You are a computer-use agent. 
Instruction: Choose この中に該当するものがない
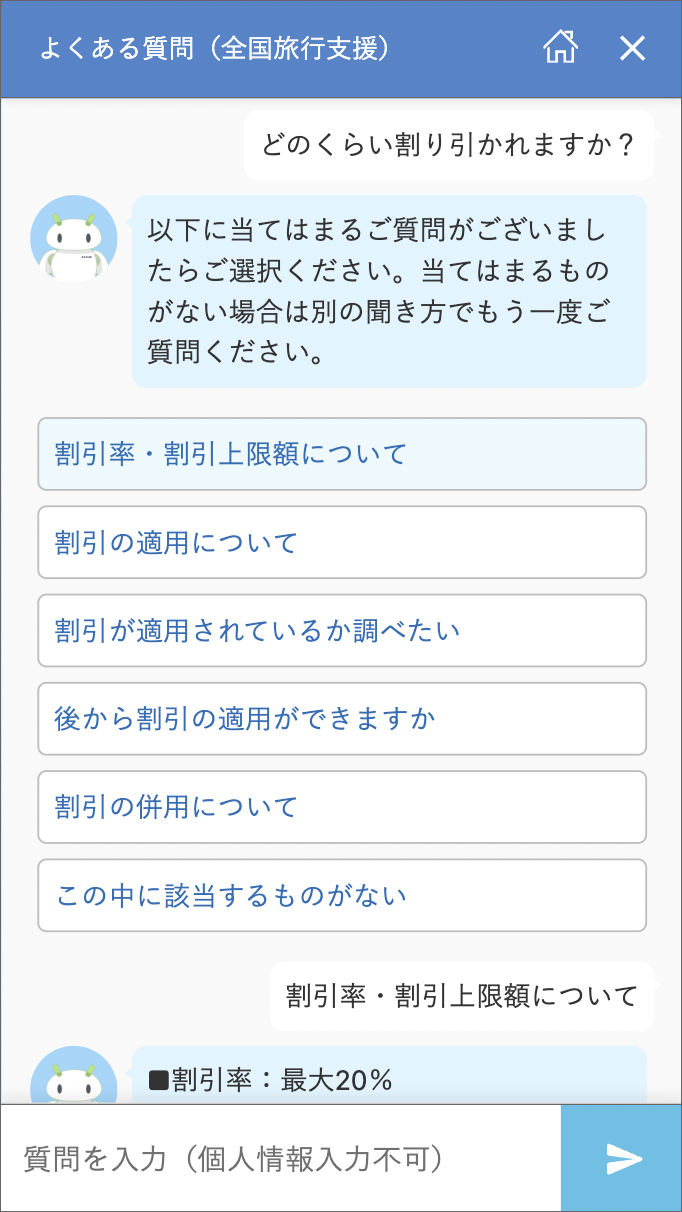click(x=342, y=894)
